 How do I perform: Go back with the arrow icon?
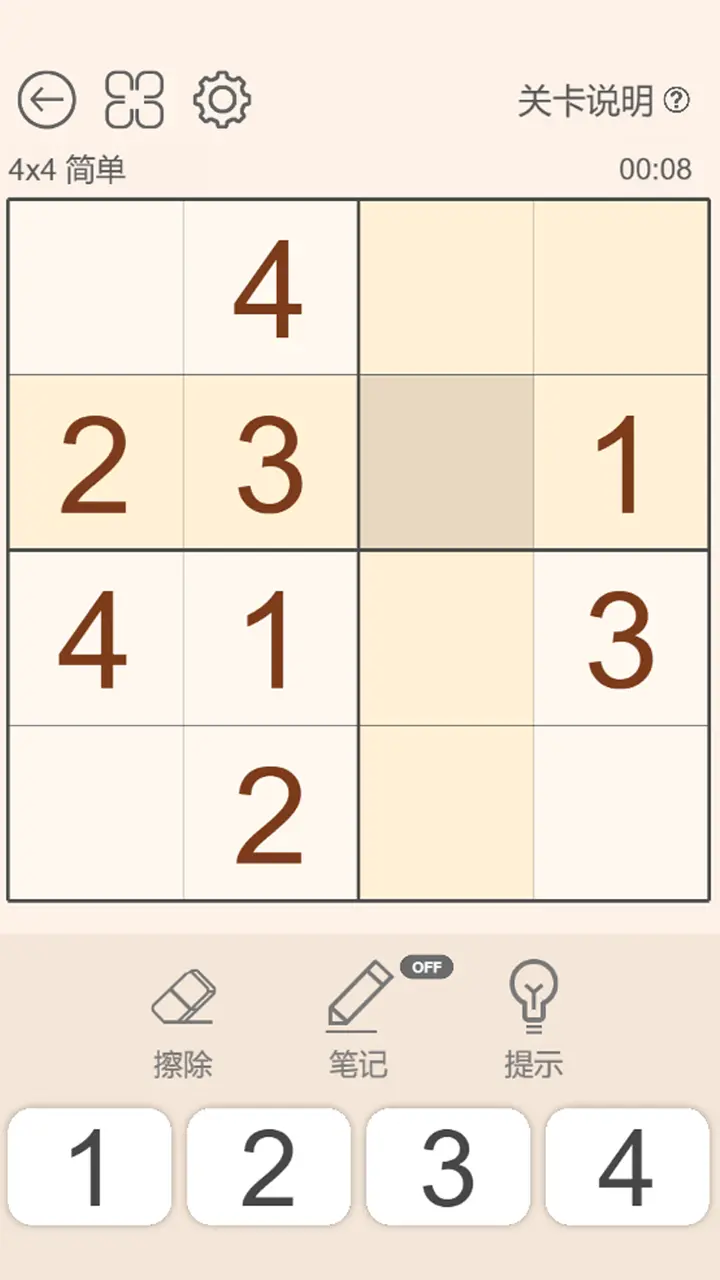(47, 100)
